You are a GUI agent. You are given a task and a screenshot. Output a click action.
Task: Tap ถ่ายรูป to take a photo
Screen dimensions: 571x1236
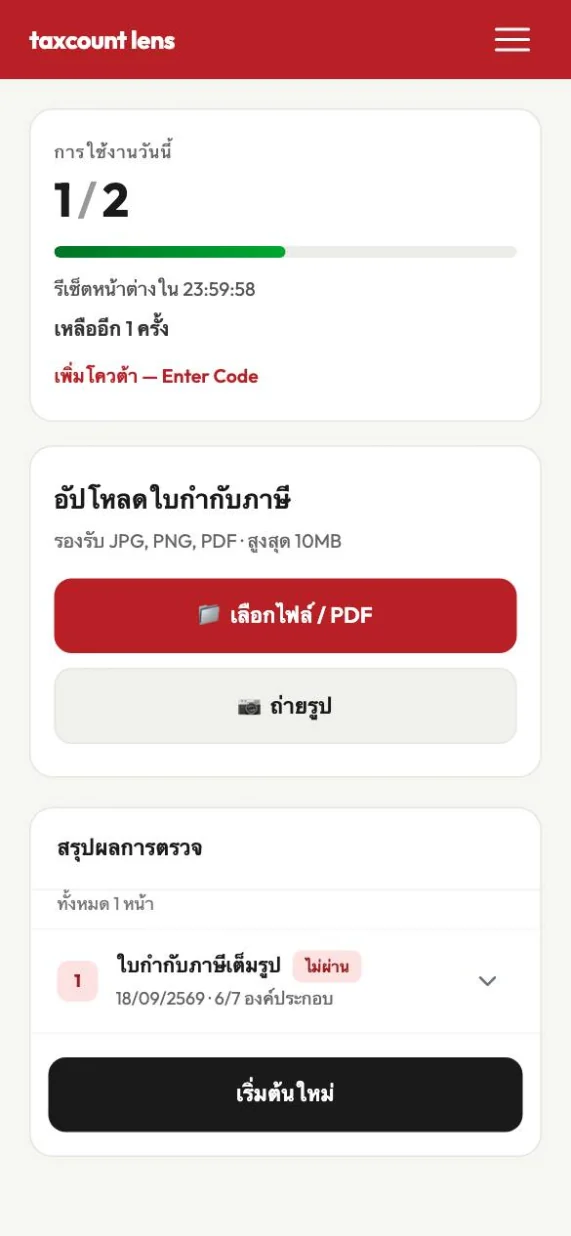point(285,707)
